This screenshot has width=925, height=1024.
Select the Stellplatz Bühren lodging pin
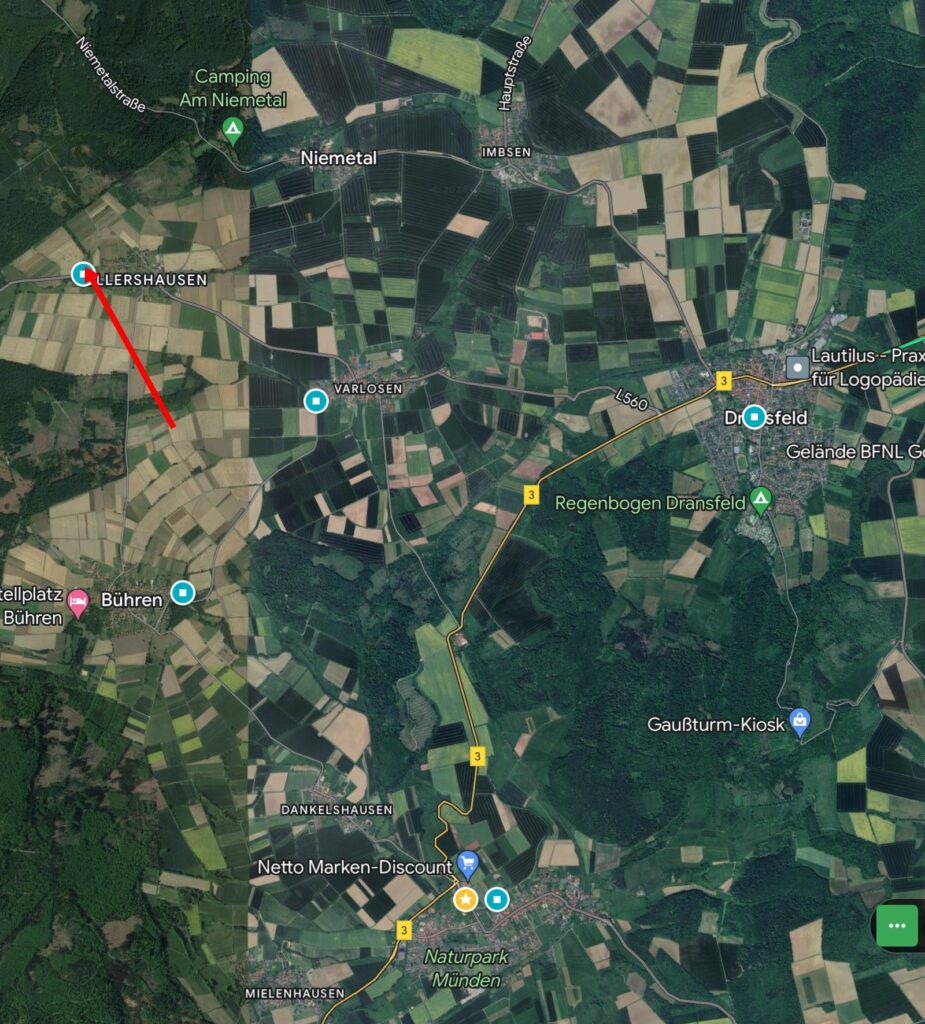pos(78,600)
